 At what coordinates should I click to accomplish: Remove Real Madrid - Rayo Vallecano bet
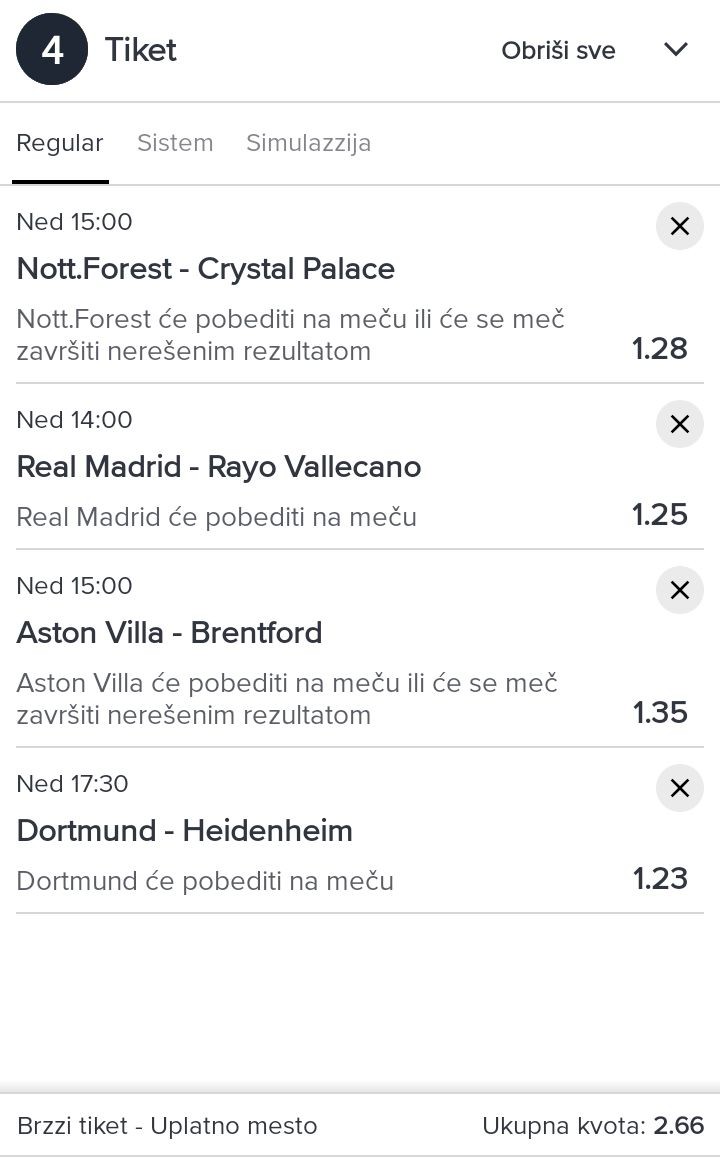[x=680, y=424]
